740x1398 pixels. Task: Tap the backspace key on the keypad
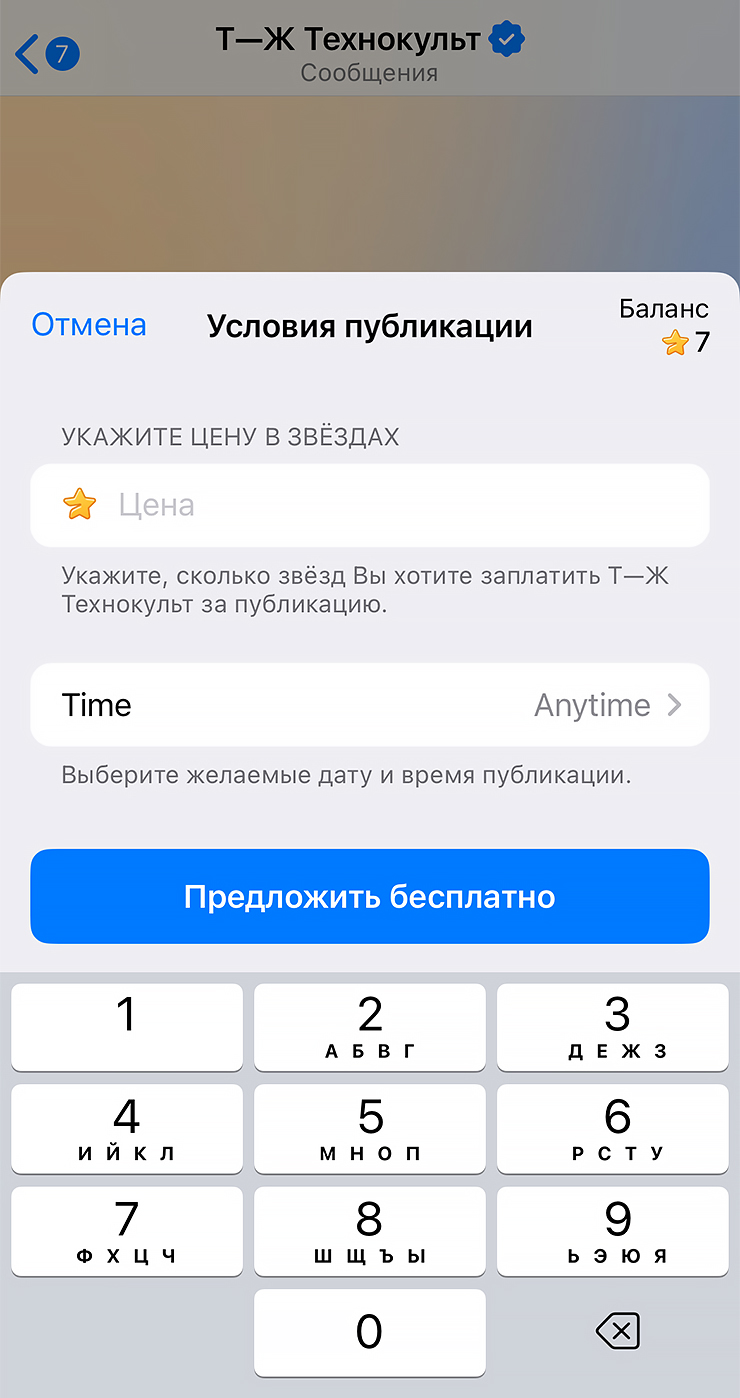point(616,1331)
